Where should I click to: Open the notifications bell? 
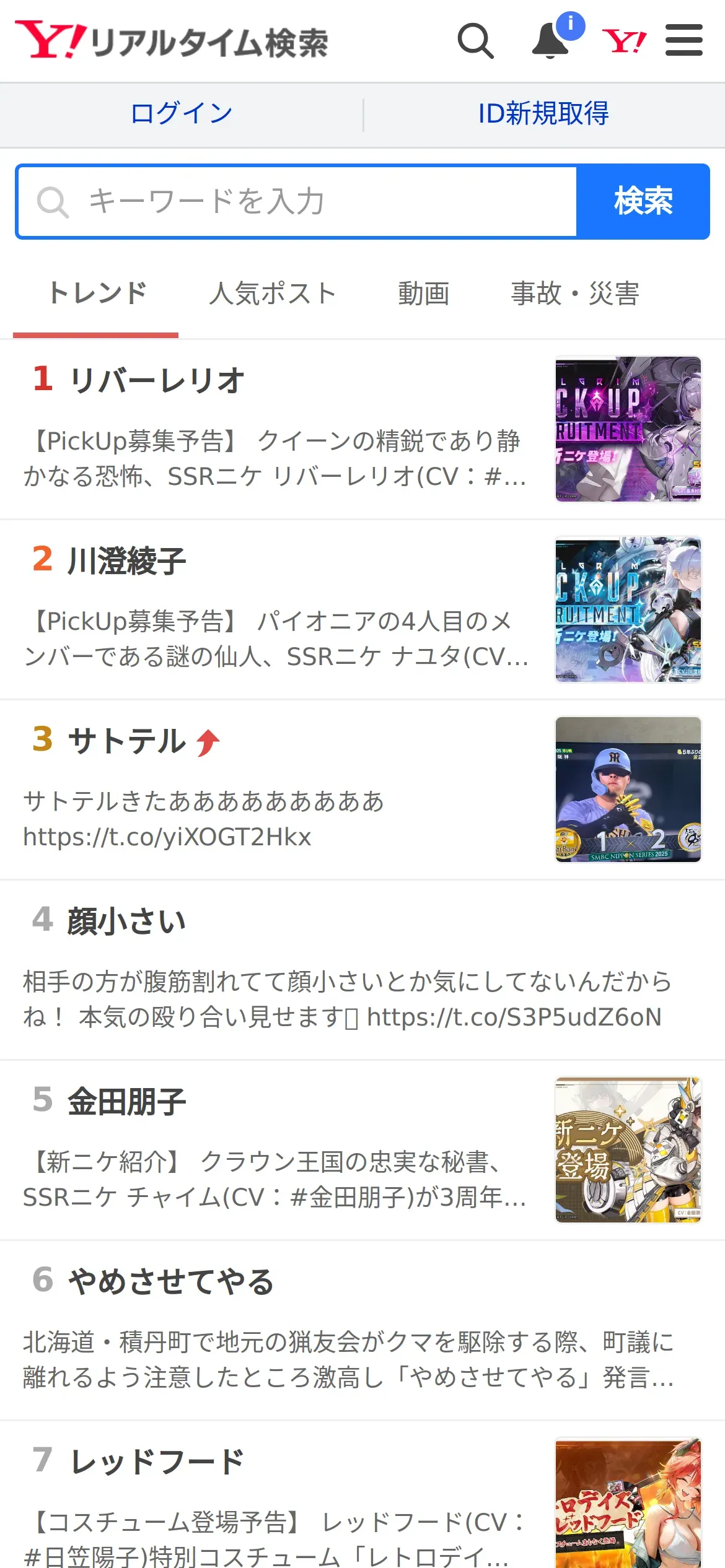click(551, 41)
